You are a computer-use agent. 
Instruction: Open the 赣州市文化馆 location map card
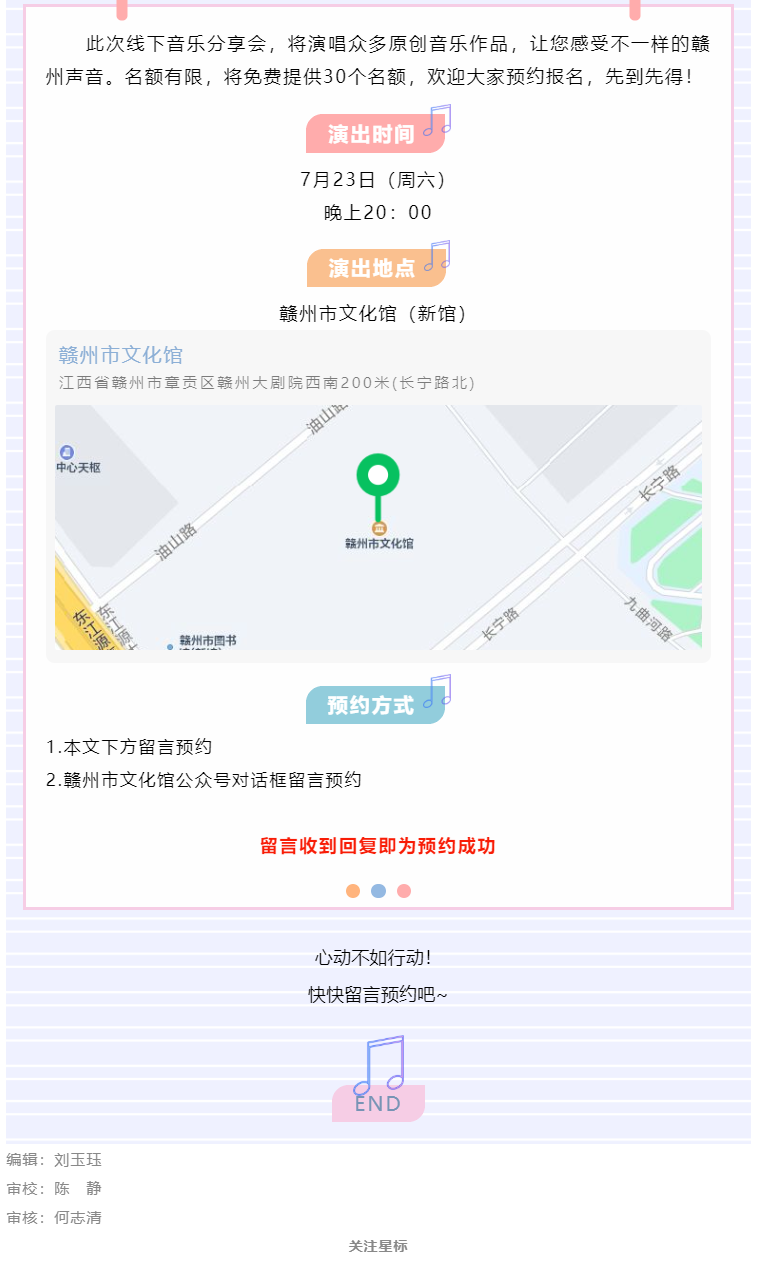(x=378, y=497)
